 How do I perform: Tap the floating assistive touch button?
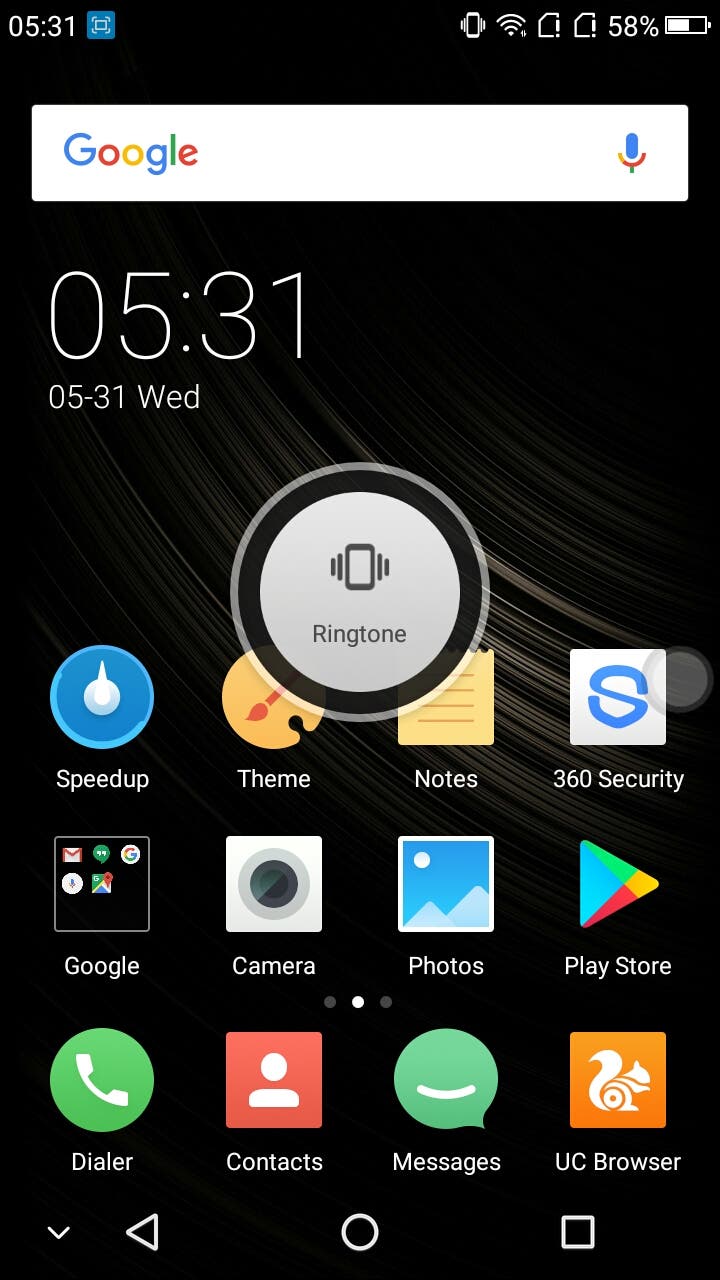coord(681,680)
